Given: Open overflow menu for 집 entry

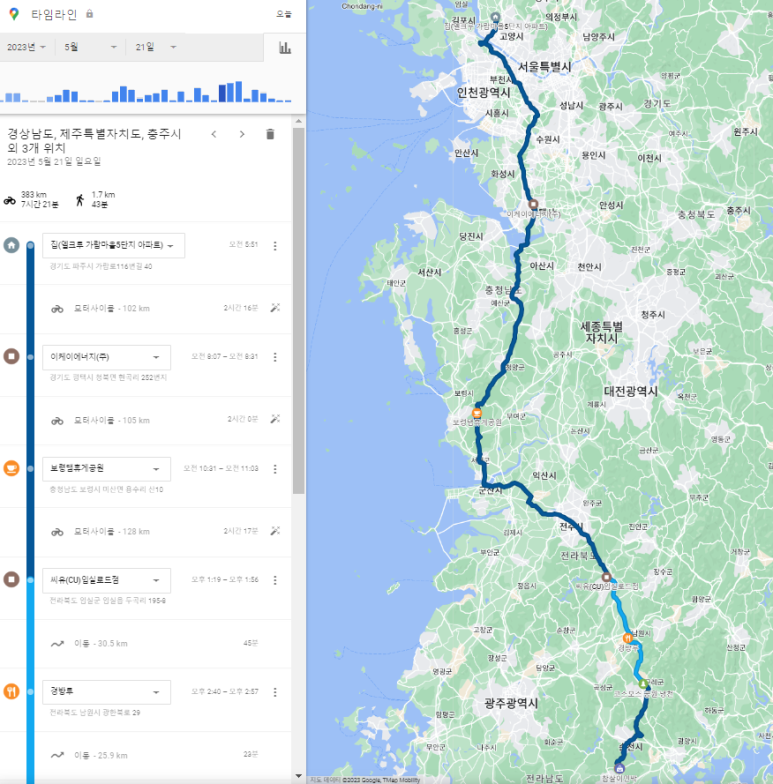Looking at the screenshot, I should tap(276, 245).
